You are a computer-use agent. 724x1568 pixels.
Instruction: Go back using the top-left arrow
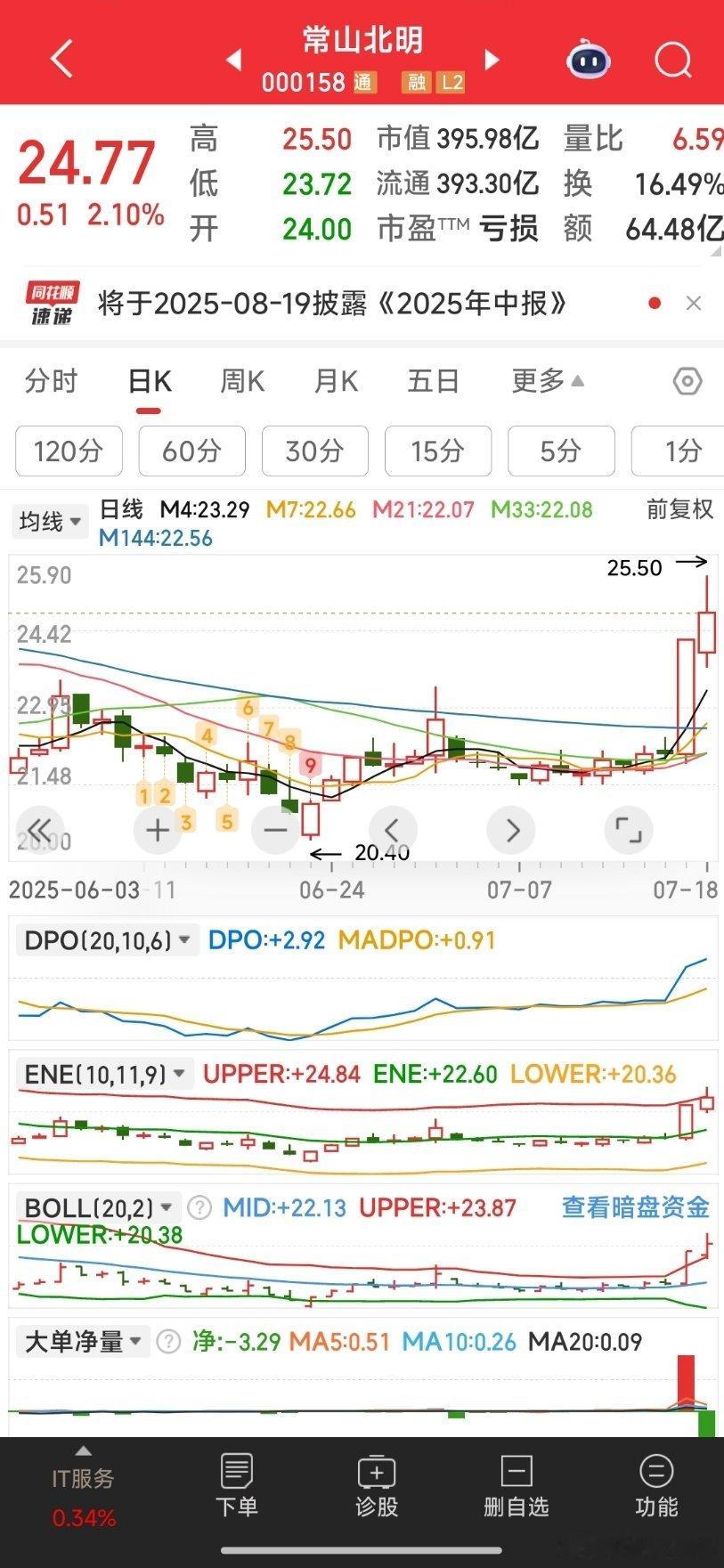click(x=61, y=61)
